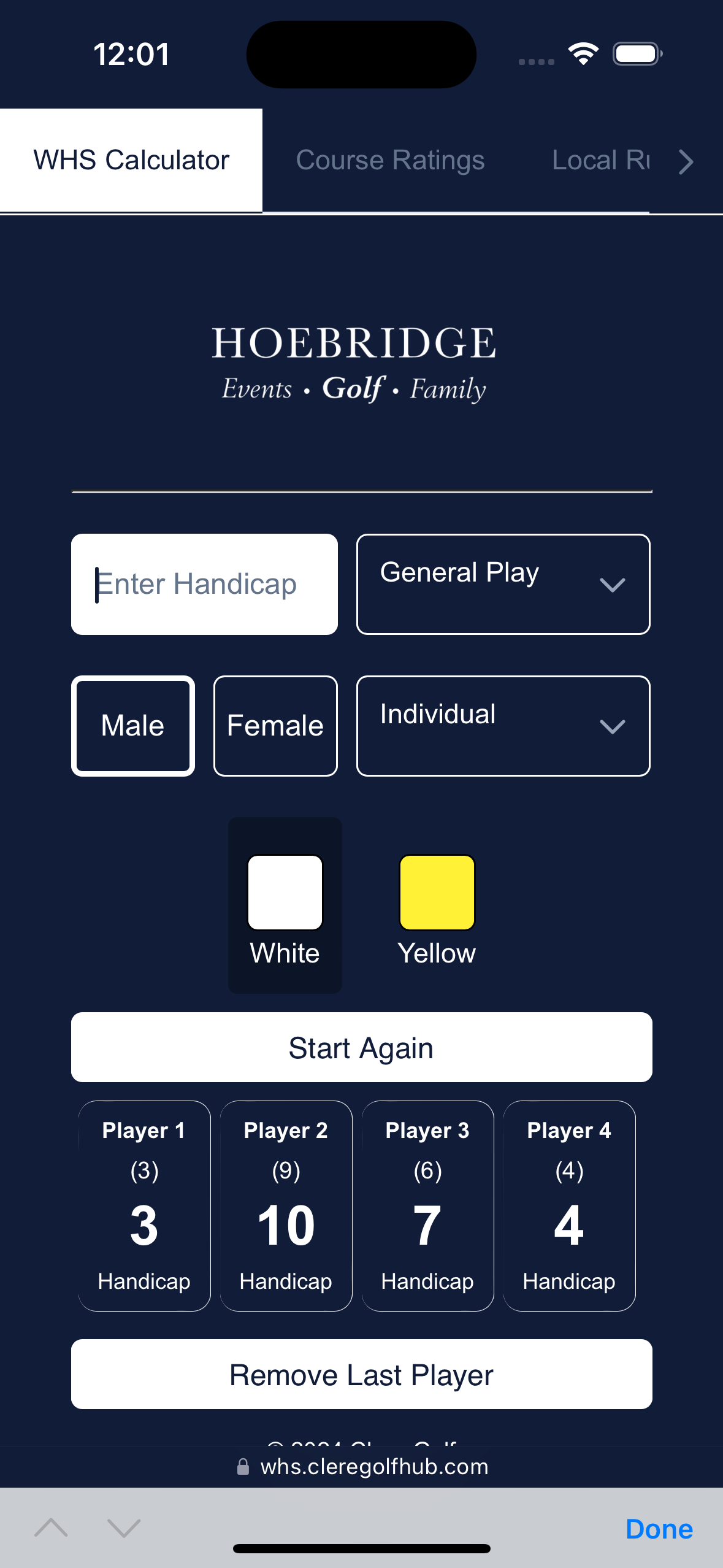The height and width of the screenshot is (1568, 723).
Task: Choose Male gender option
Action: [x=133, y=726]
